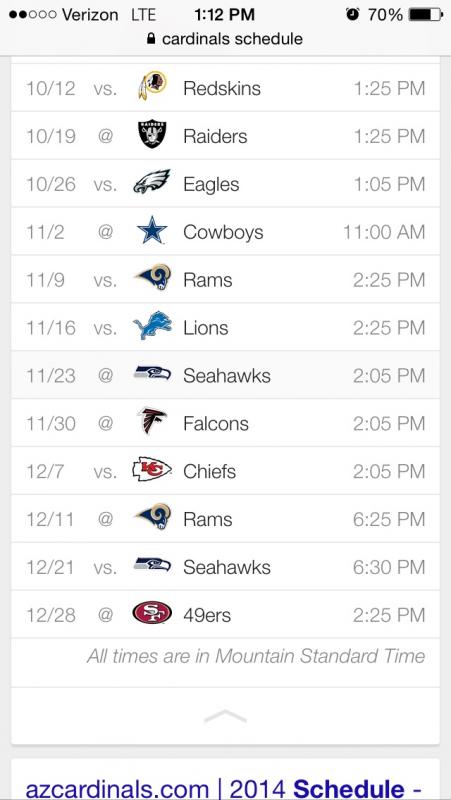This screenshot has height=800, width=451.
Task: Open the 11/9 Rams game row
Action: pos(225,280)
